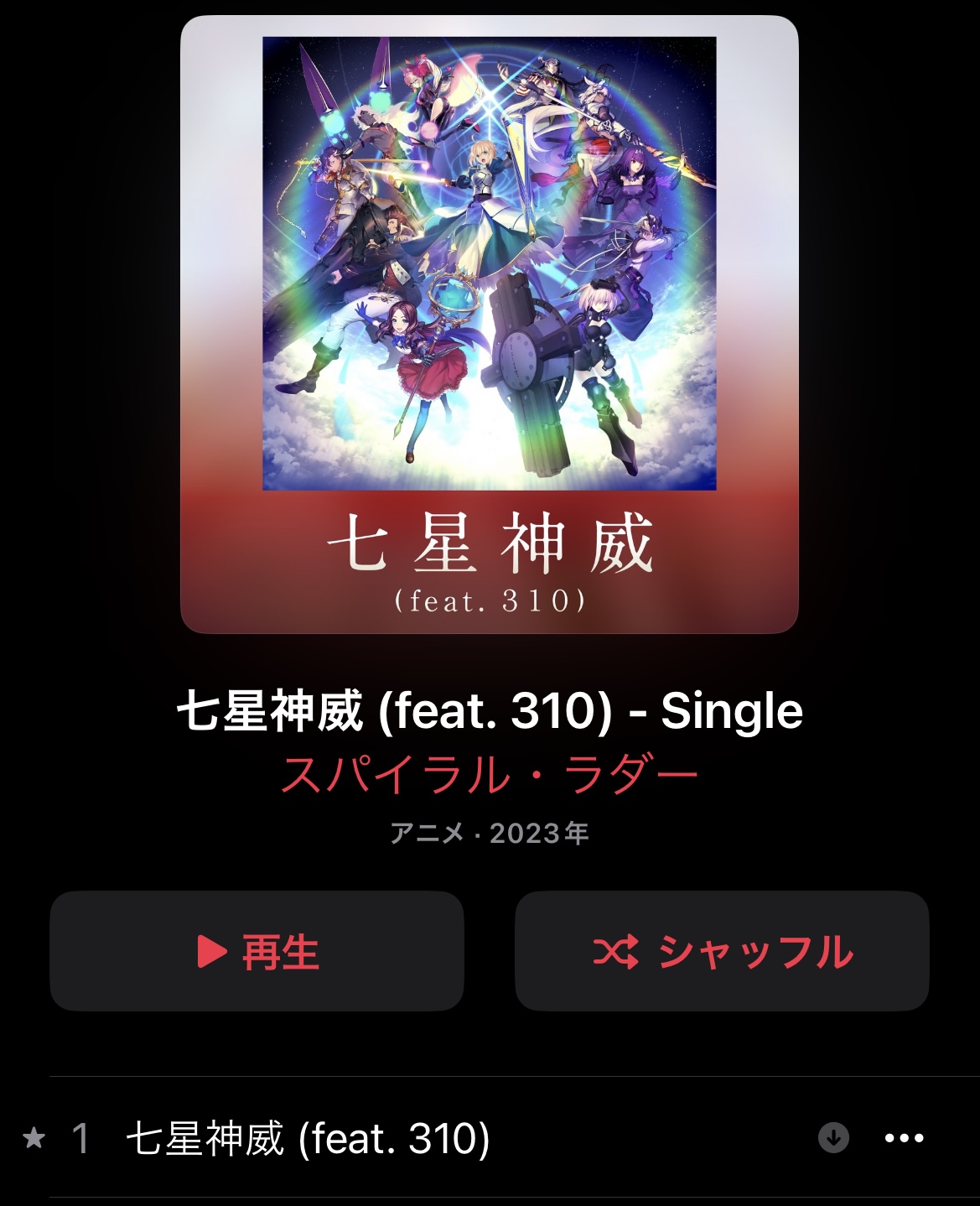Tap the download arrow on track 1
Screen dimensions: 980x1206
833,1138
